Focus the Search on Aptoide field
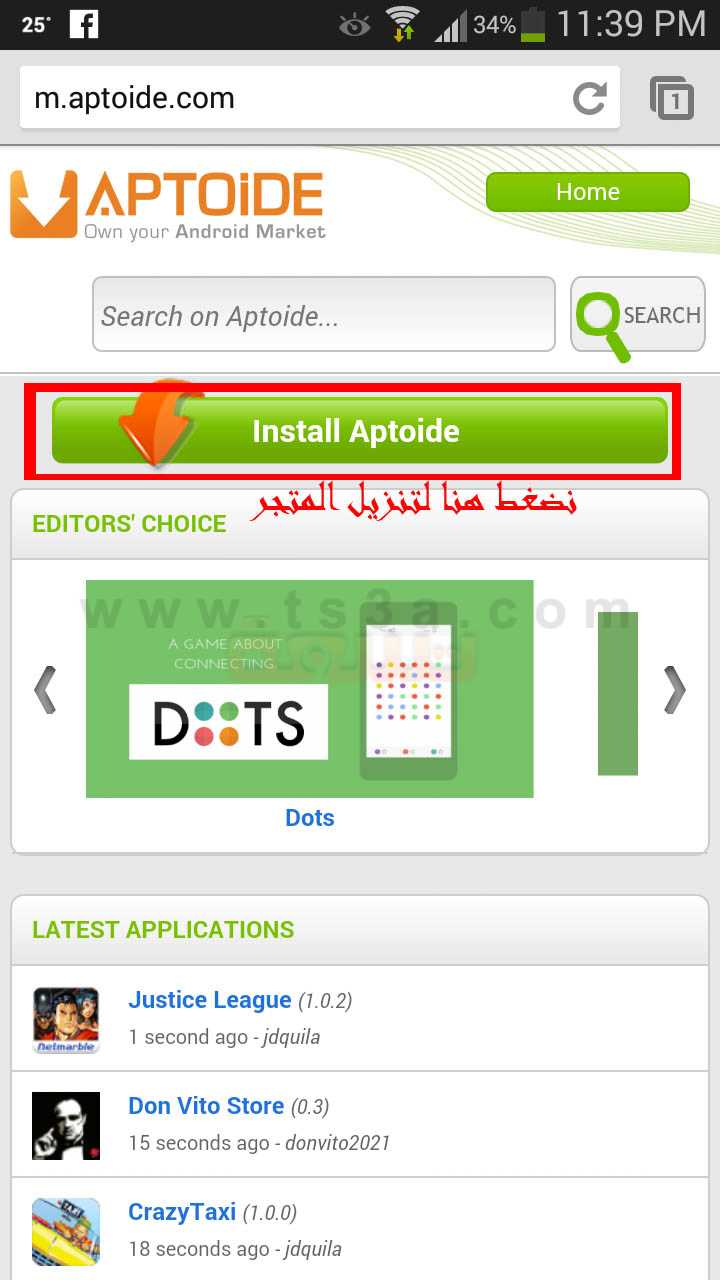 (x=323, y=315)
